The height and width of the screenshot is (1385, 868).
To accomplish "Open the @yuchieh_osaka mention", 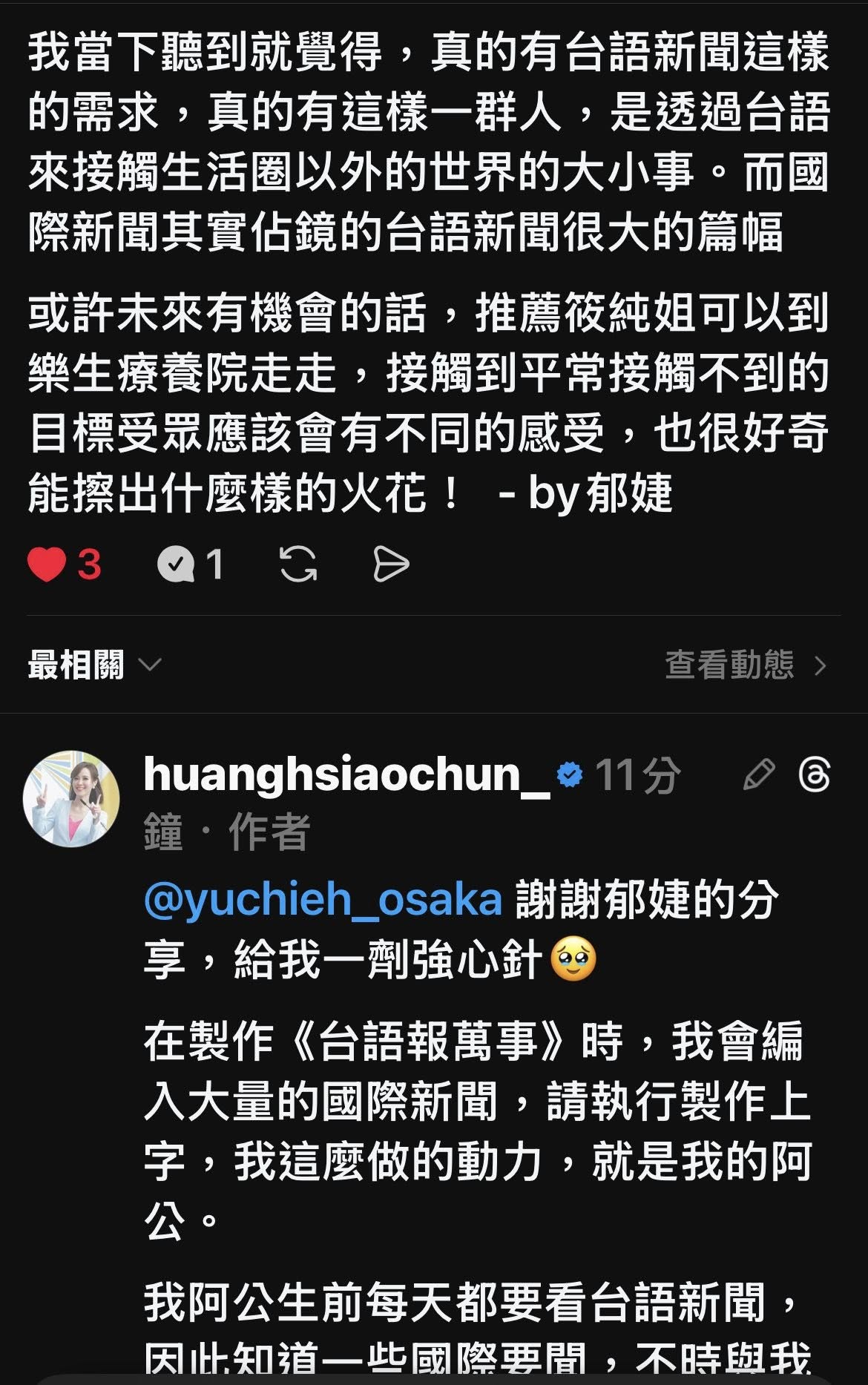I will coord(323,899).
